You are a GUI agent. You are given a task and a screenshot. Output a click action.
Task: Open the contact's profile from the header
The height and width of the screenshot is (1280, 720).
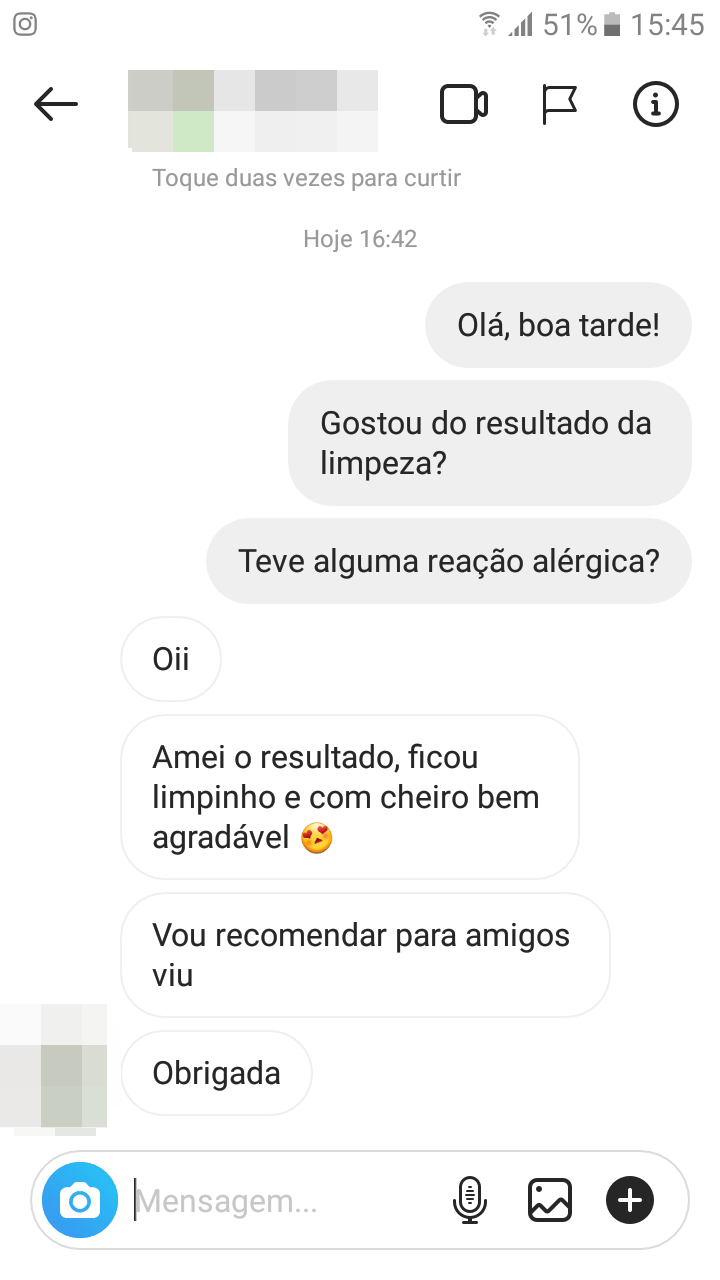pyautogui.click(x=253, y=110)
